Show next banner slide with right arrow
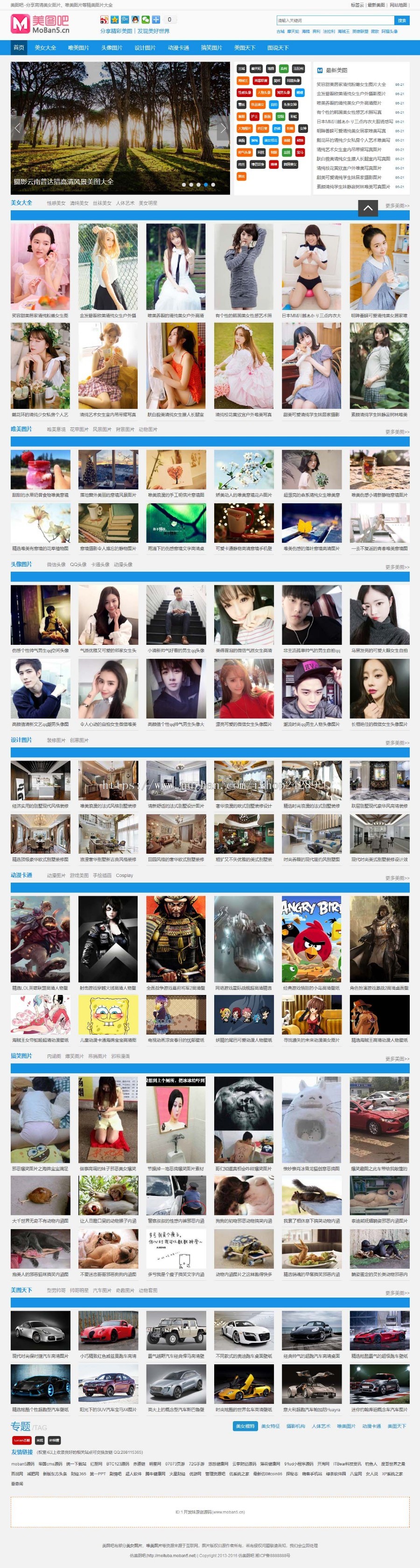 coord(223,128)
